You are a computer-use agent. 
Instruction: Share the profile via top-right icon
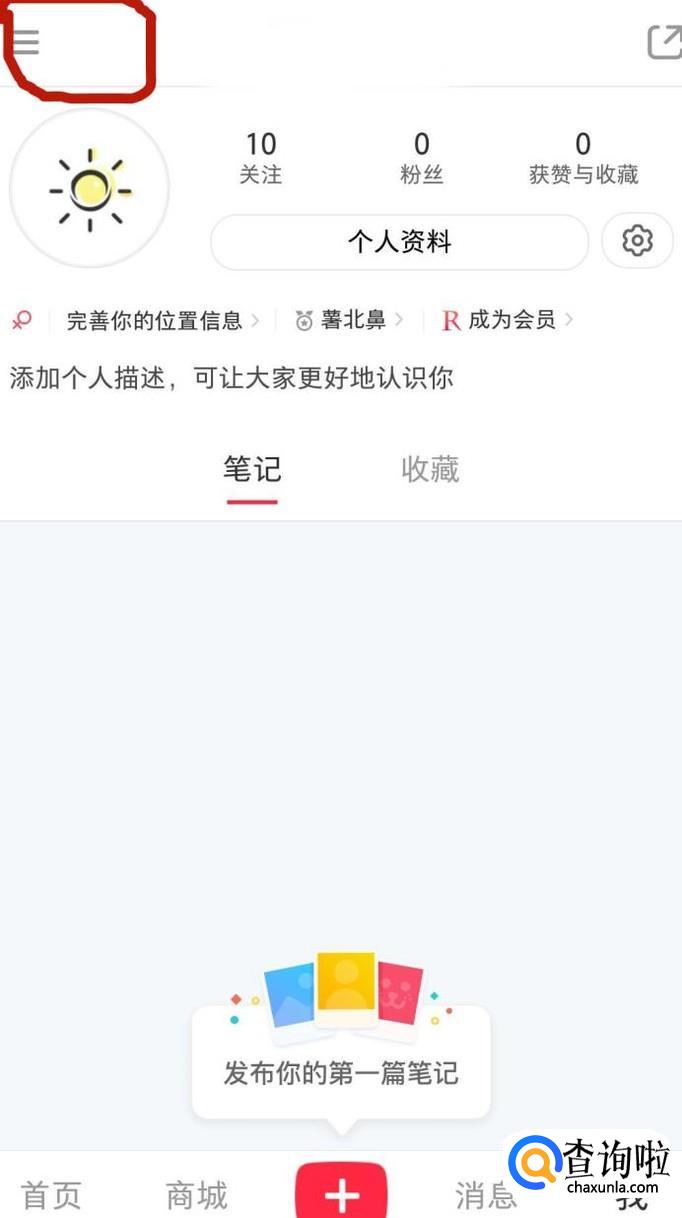pyautogui.click(x=664, y=42)
